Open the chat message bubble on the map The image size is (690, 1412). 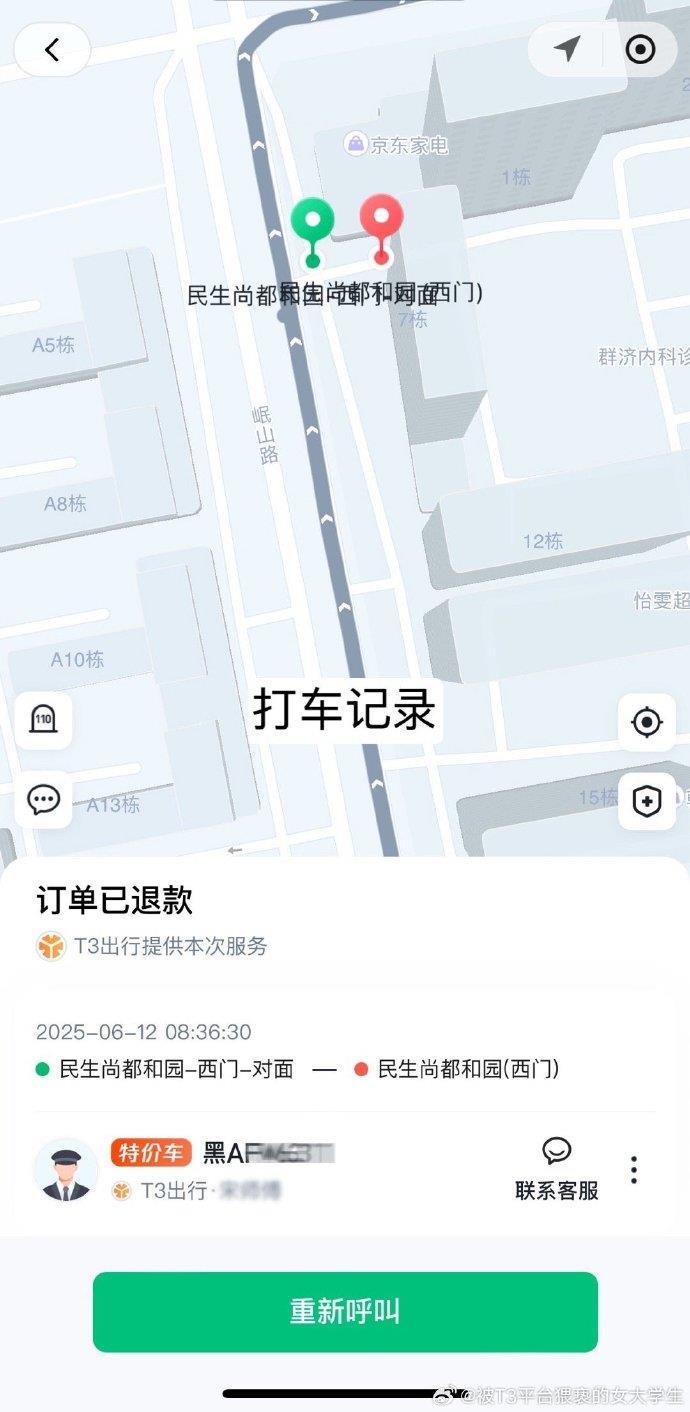[43, 799]
